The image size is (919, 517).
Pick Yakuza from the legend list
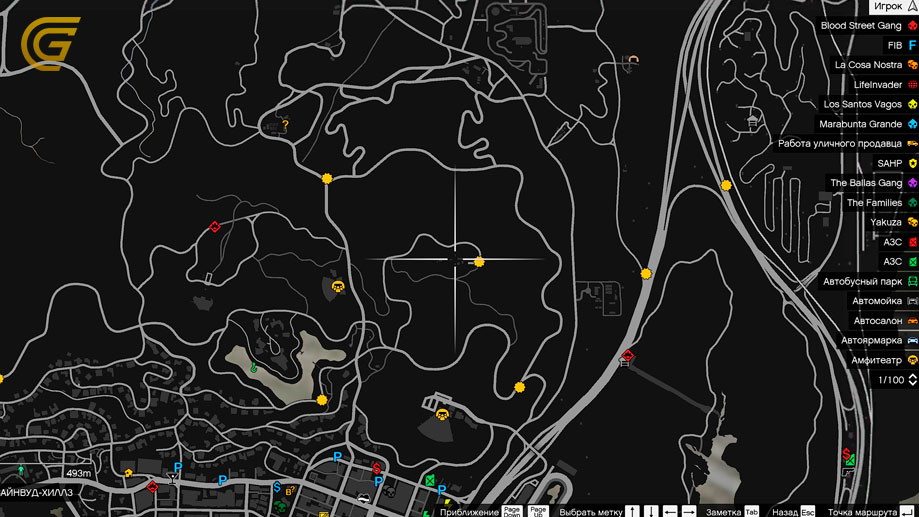pyautogui.click(x=885, y=222)
